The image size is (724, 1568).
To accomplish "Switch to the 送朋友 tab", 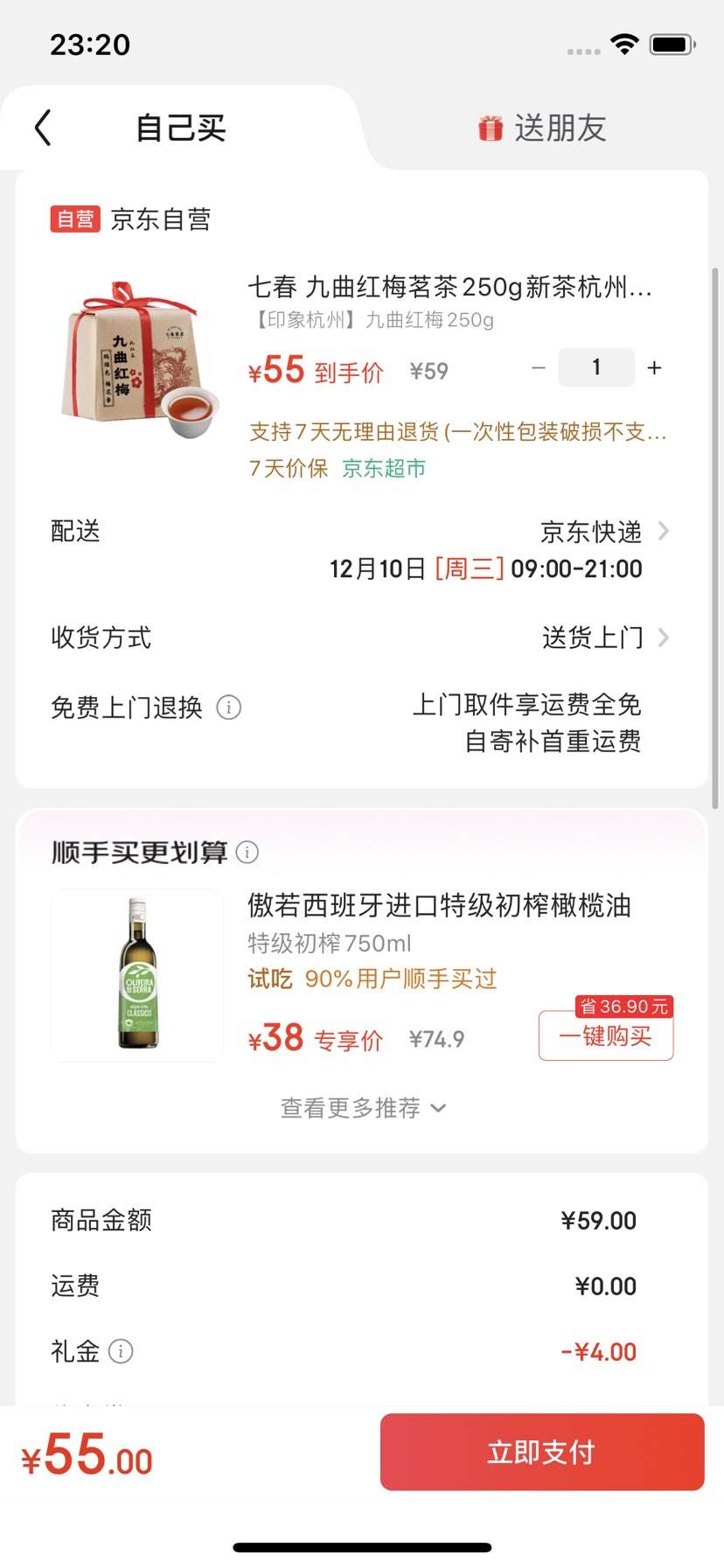I will [x=542, y=129].
